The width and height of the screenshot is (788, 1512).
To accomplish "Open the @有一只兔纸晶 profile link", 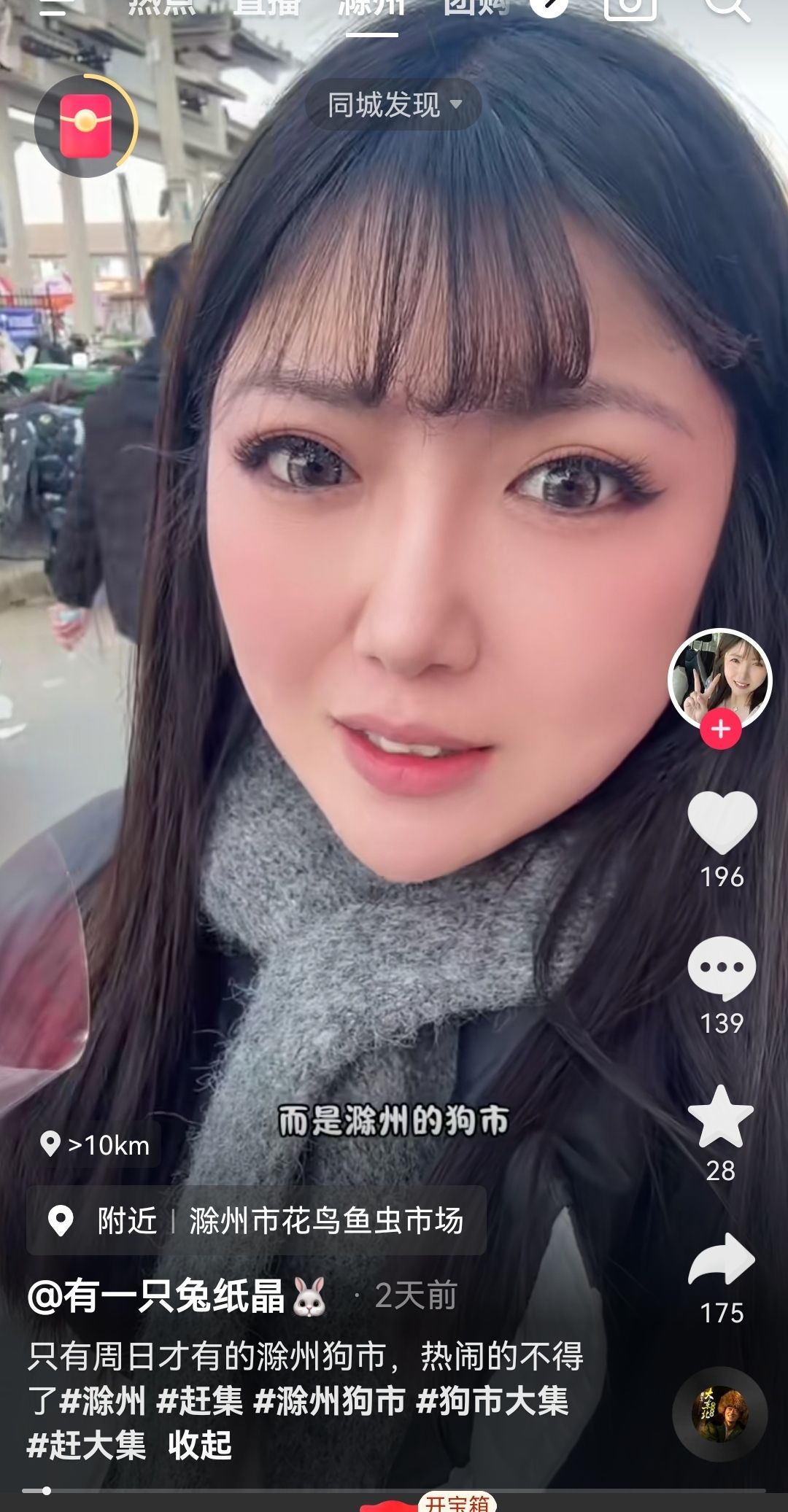I will [x=156, y=1297].
